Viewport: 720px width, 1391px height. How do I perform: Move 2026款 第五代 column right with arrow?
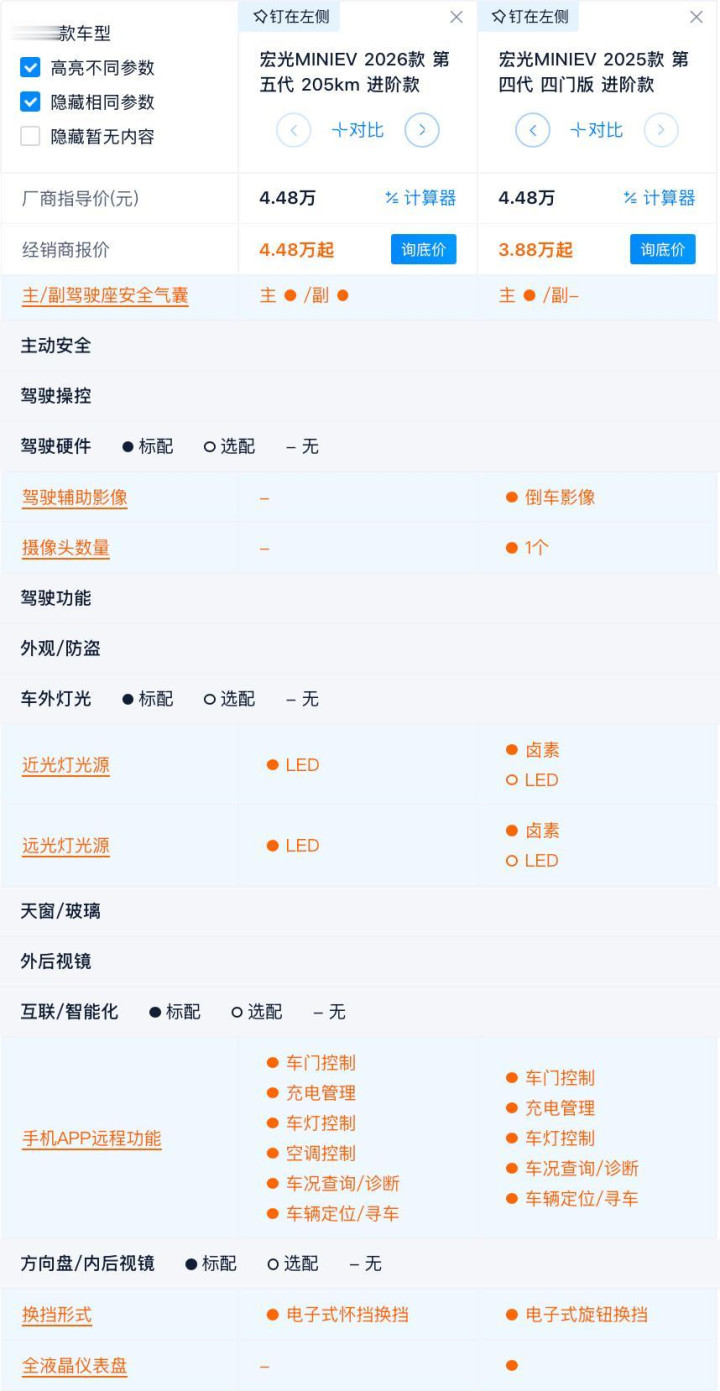421,130
